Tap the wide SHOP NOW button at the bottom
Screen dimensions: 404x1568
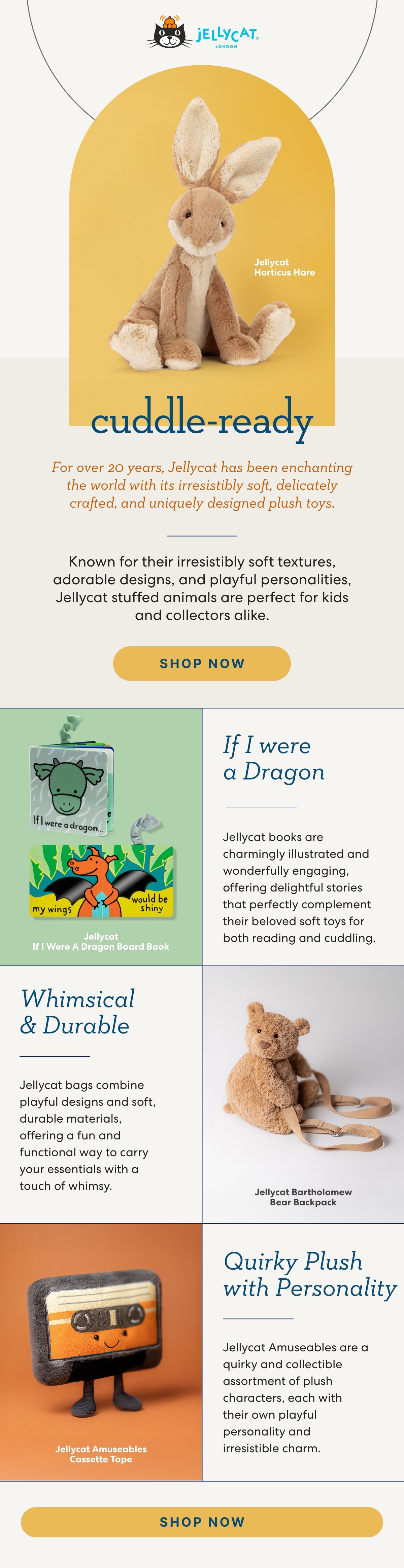pos(202,1522)
